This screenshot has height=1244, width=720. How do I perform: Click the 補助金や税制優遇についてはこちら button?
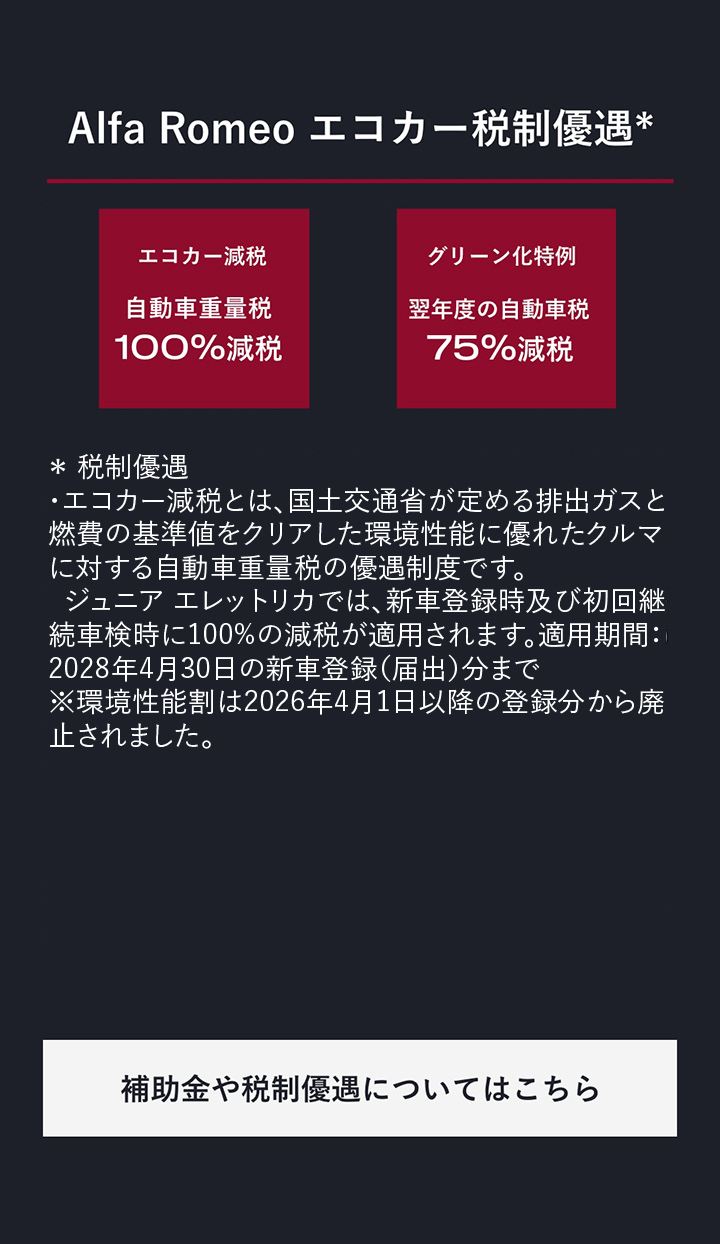click(360, 1085)
